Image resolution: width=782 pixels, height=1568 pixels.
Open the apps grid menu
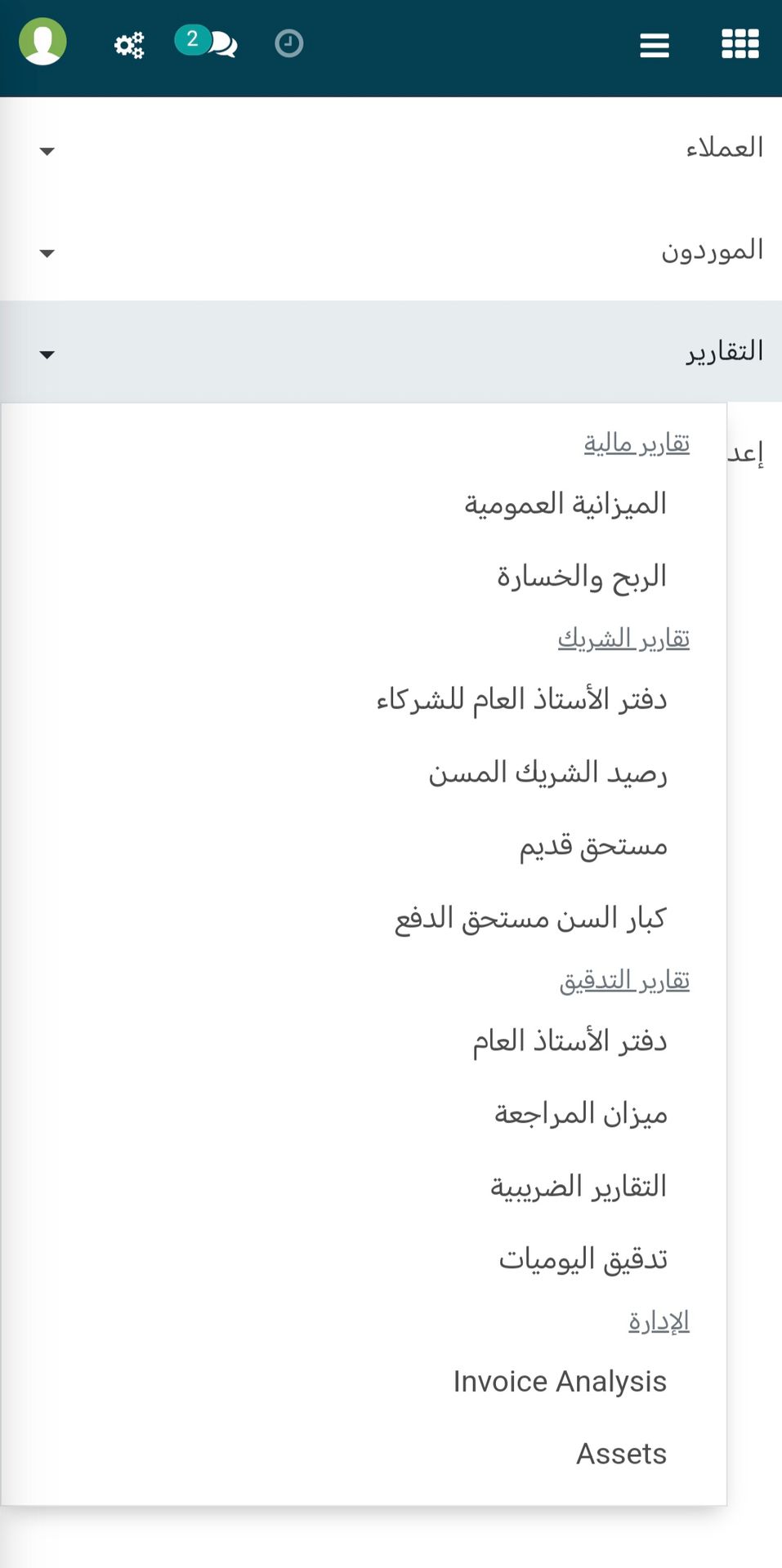point(740,44)
